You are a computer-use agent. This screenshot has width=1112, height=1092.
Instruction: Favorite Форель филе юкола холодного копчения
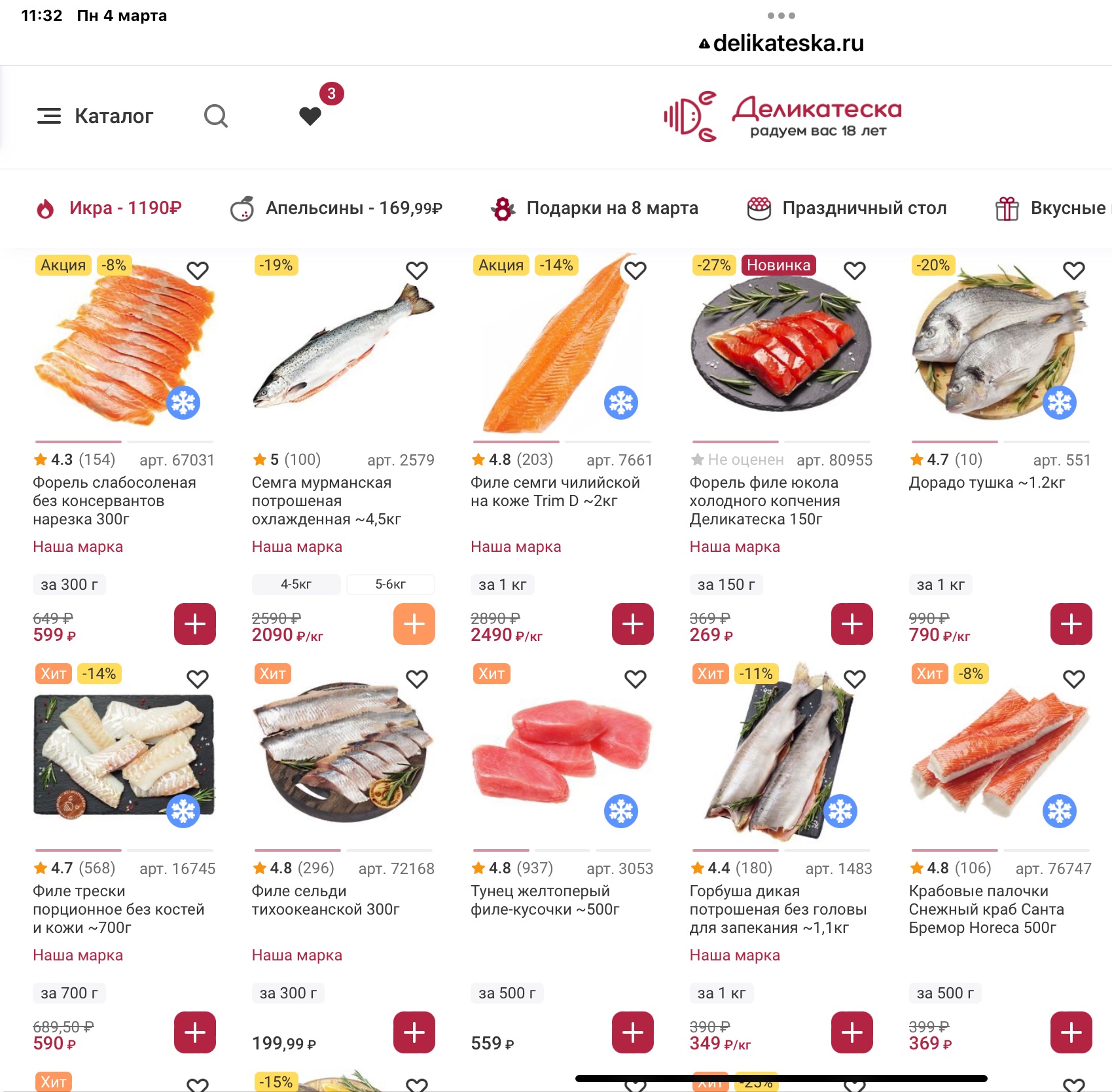coord(854,270)
